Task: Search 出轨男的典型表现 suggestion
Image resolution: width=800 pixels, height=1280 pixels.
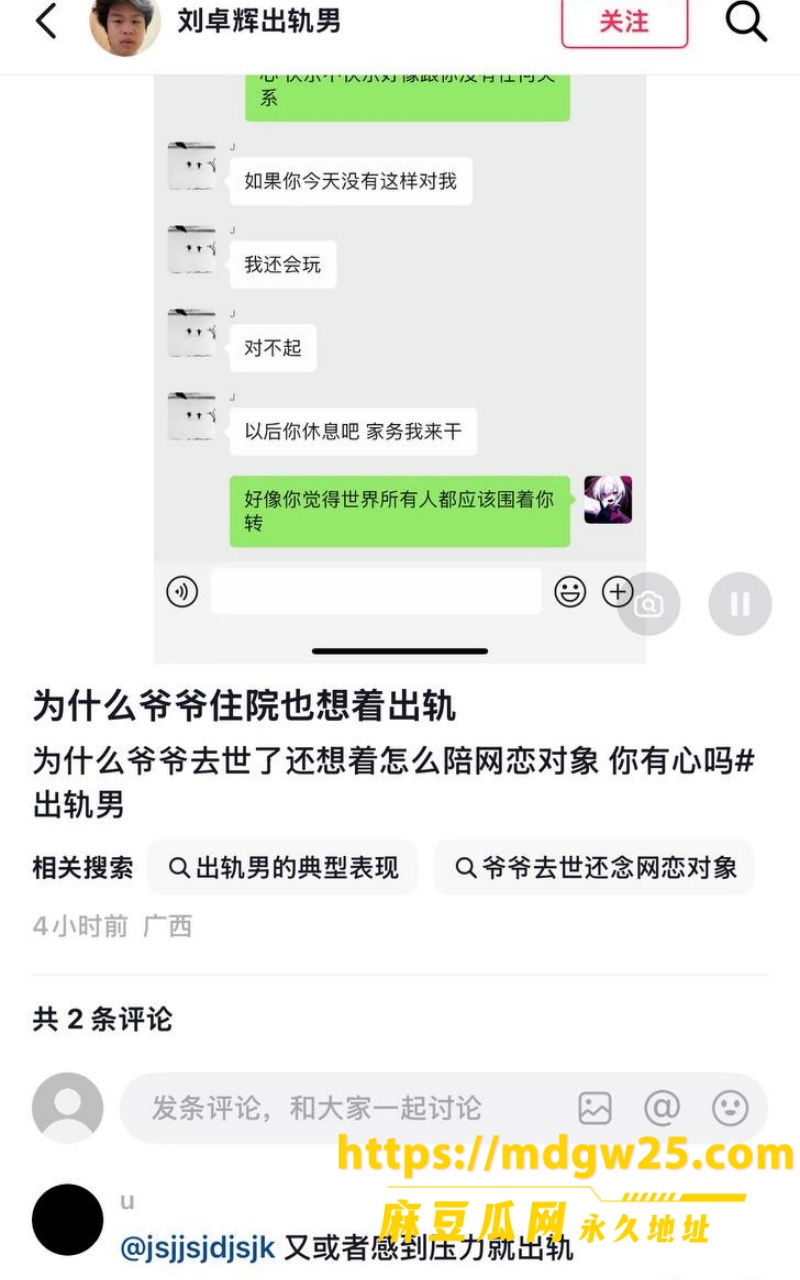Action: [x=283, y=867]
